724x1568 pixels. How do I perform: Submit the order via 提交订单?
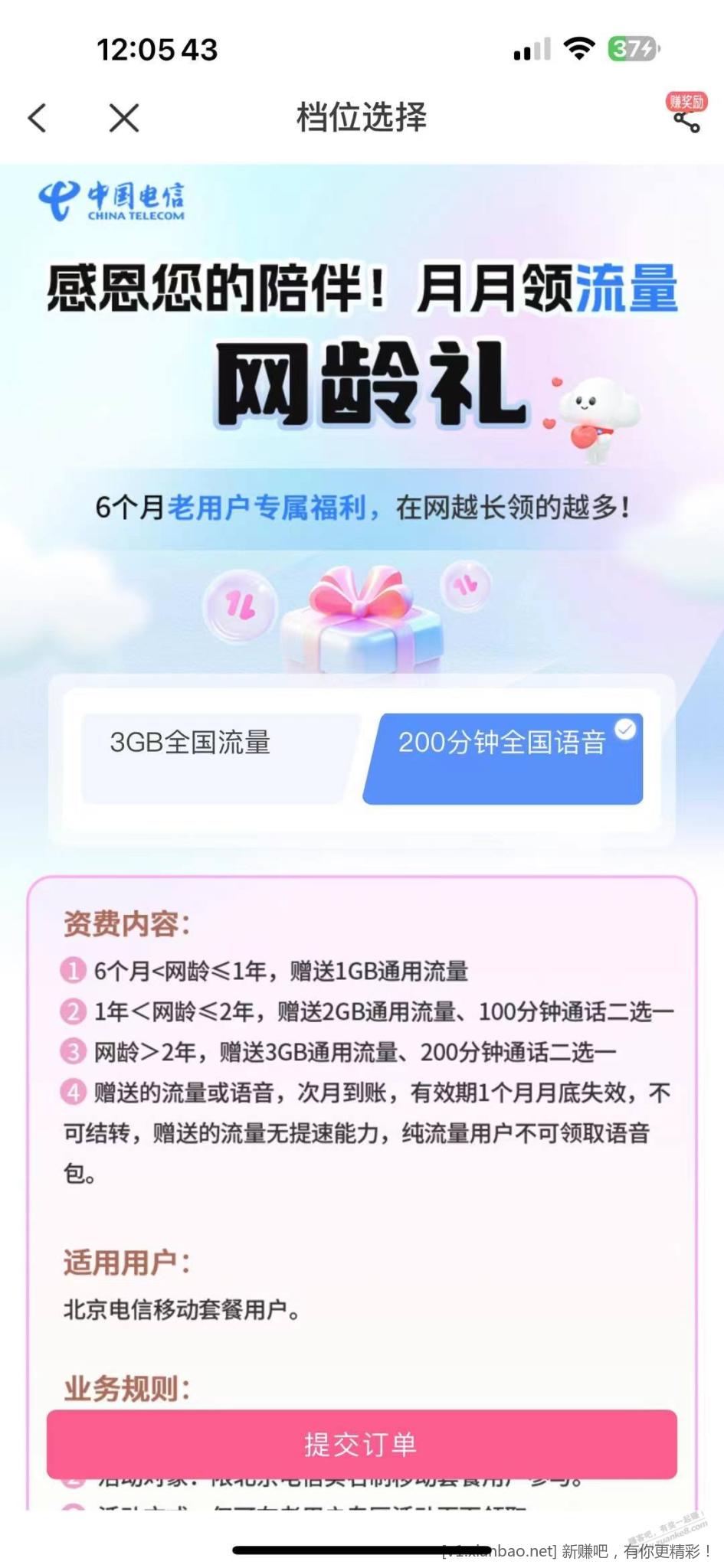pos(362,1444)
